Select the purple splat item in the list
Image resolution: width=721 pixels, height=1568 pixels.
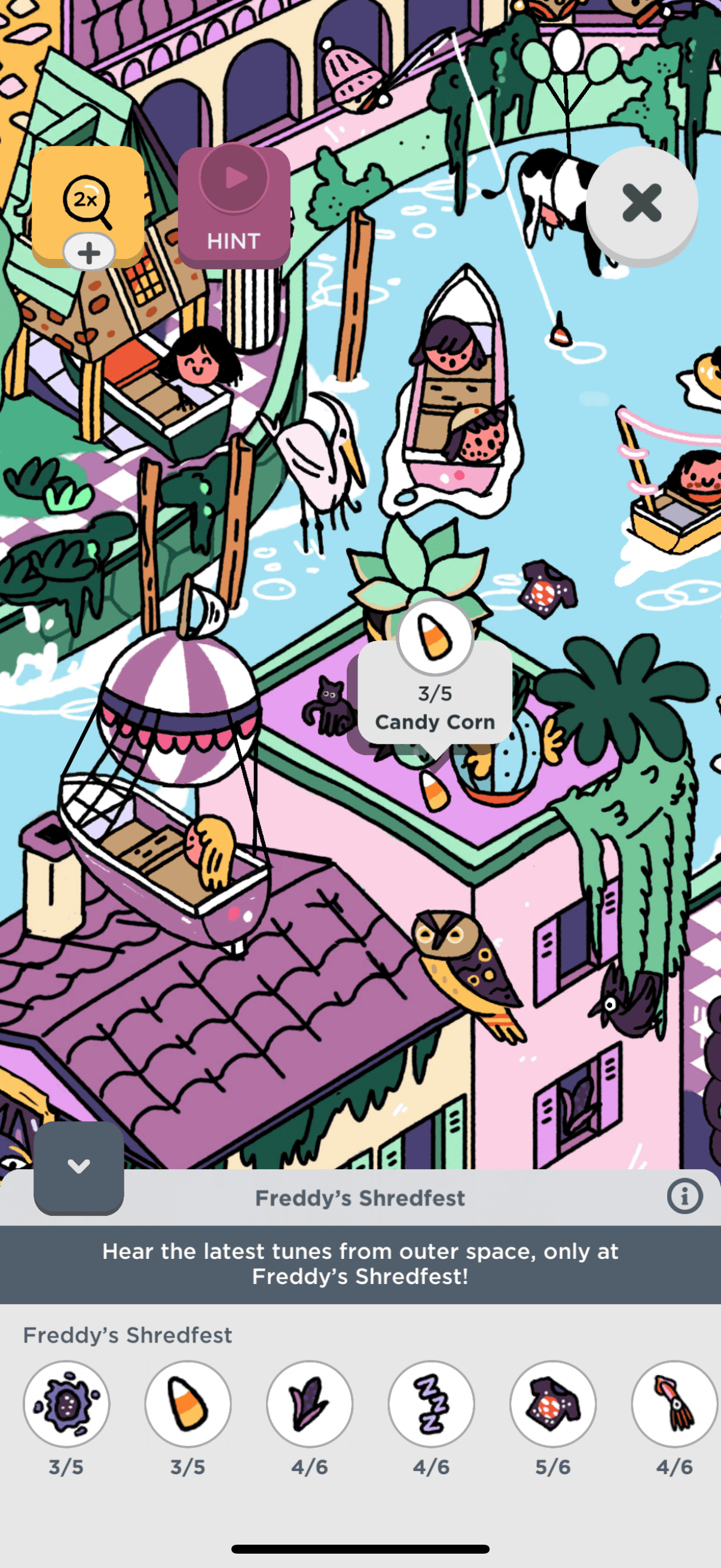pos(66,1403)
